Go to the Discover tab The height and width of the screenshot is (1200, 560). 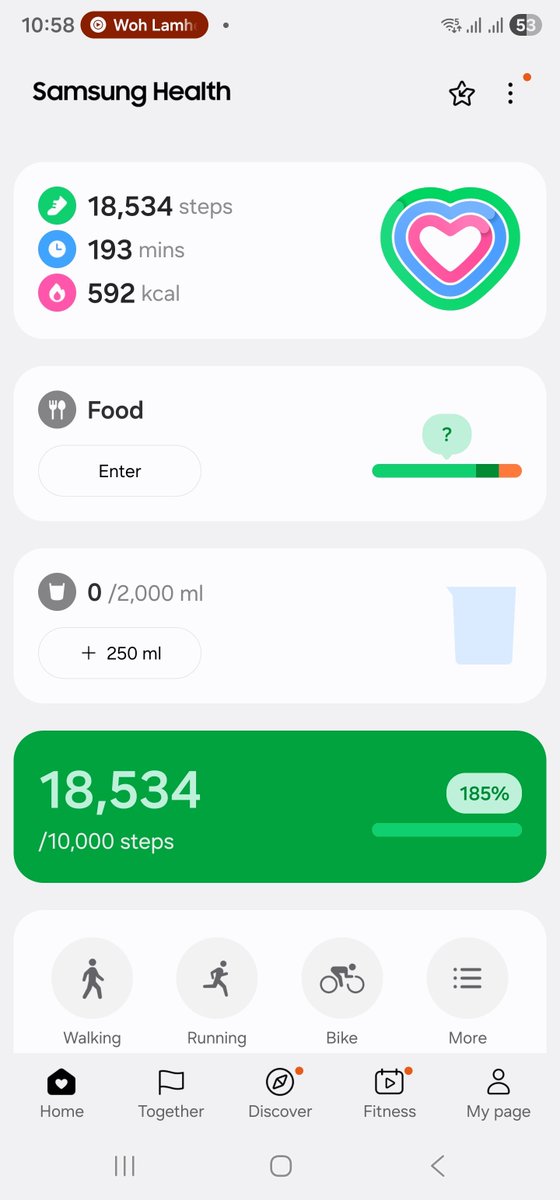(x=280, y=1093)
